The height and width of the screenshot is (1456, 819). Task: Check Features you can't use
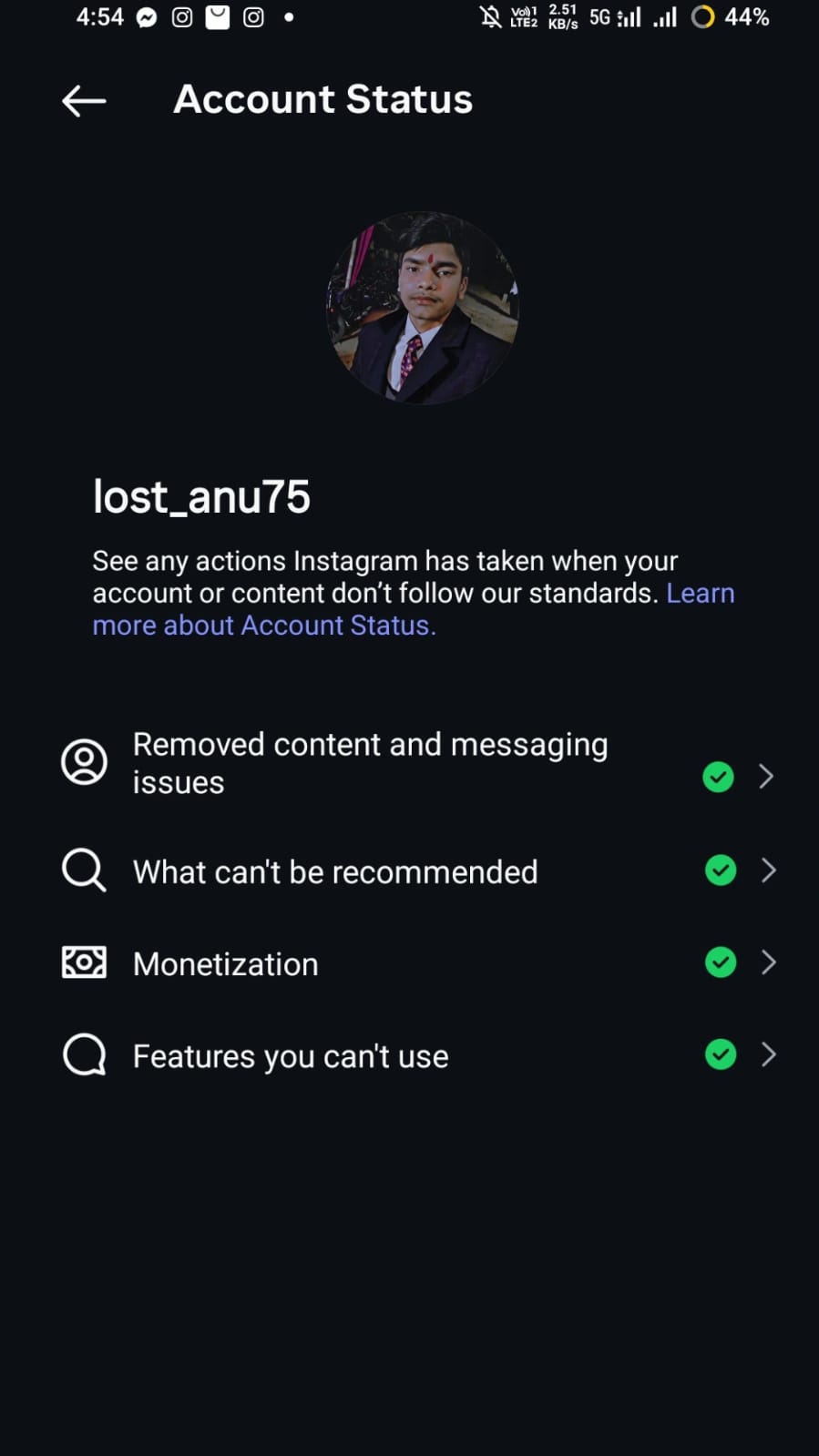tap(291, 1056)
